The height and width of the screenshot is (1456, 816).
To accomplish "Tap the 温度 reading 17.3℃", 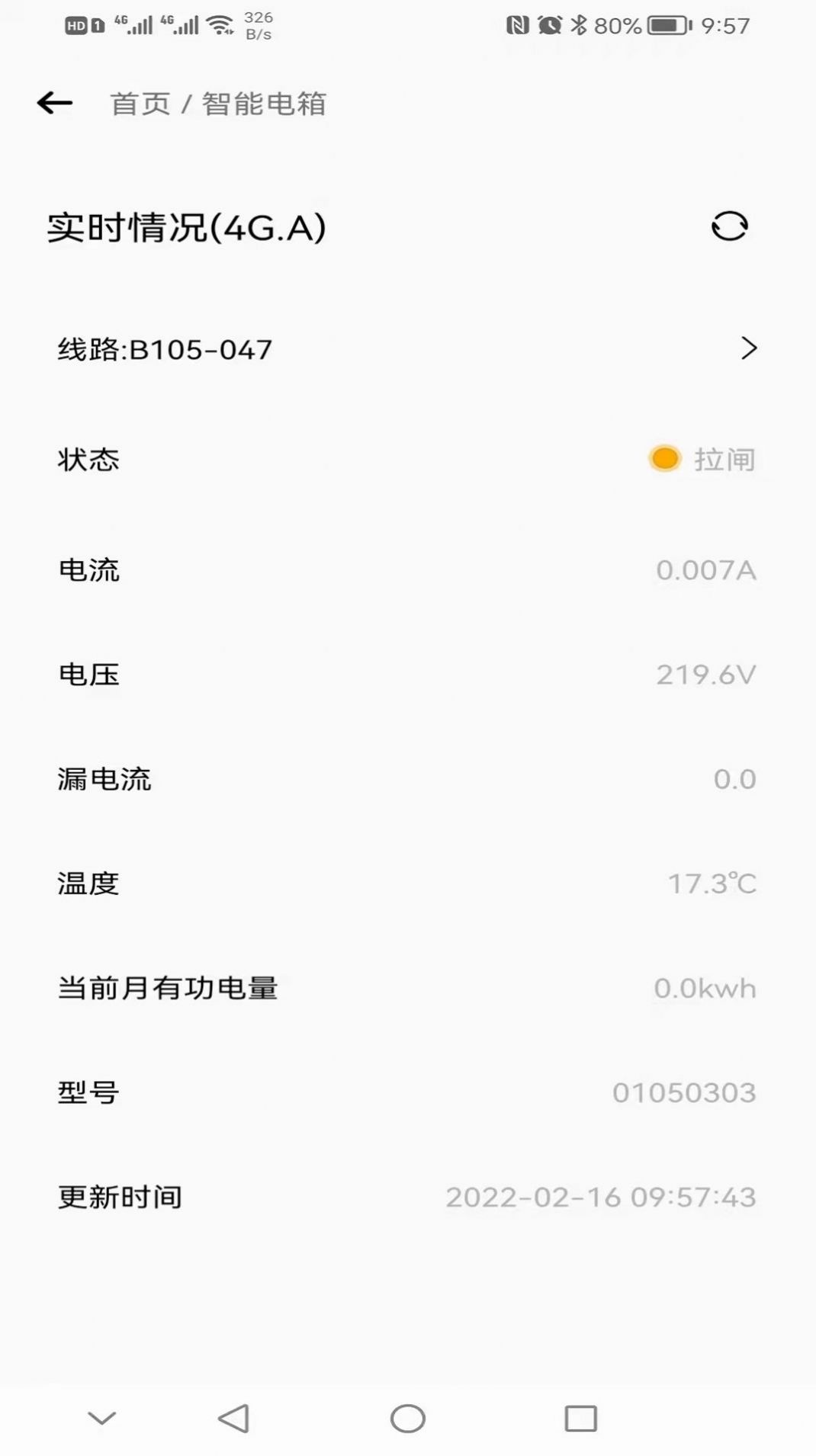I will [712, 883].
